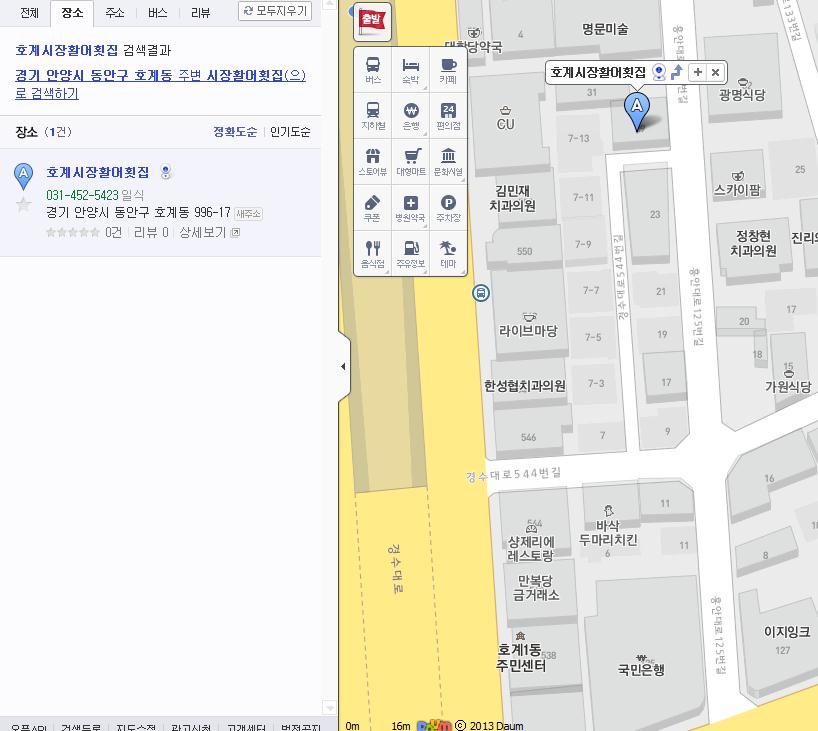
Task: Show 병원약국 locations on the map
Action: (410, 208)
